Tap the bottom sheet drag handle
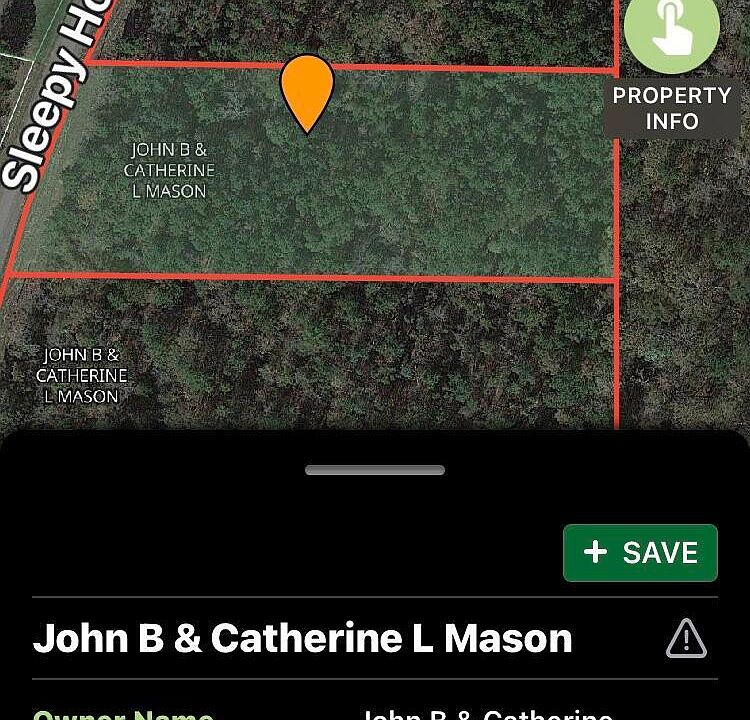Viewport: 750px width, 720px height. click(x=375, y=470)
